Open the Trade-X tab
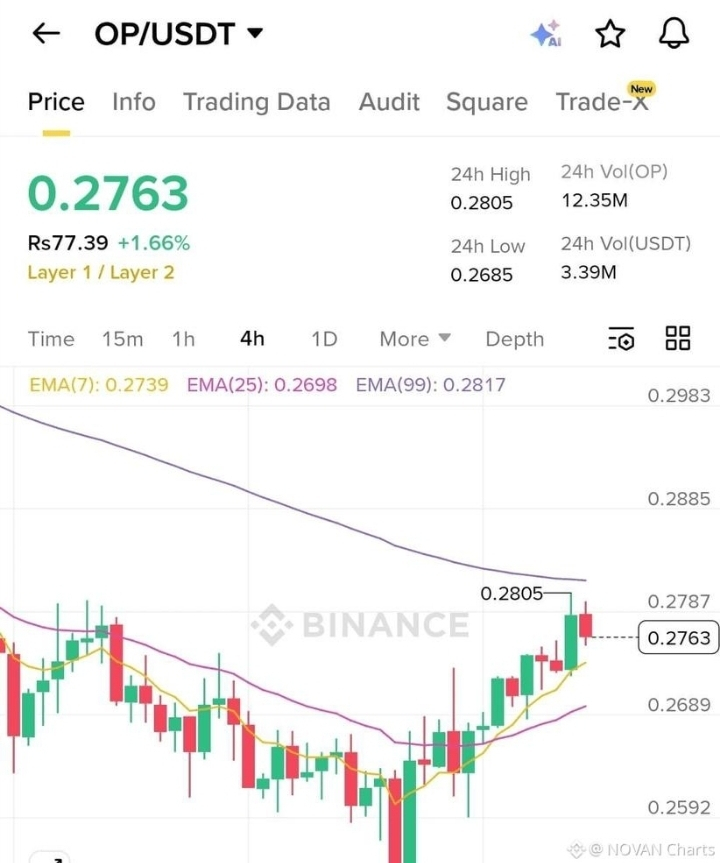This screenshot has width=720, height=863. tap(602, 102)
